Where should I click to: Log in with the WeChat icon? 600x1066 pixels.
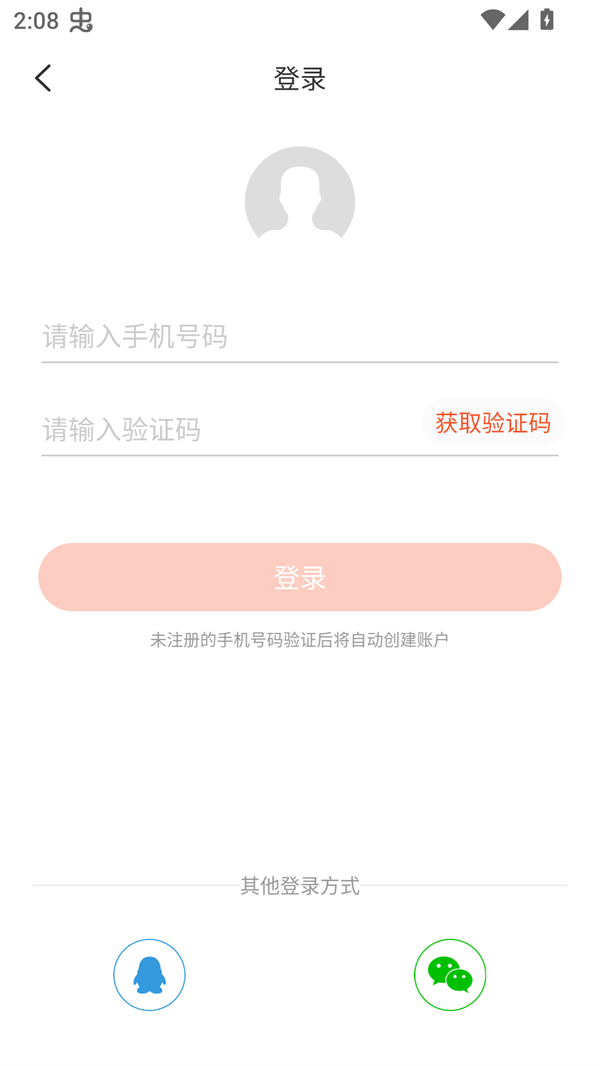tap(449, 974)
